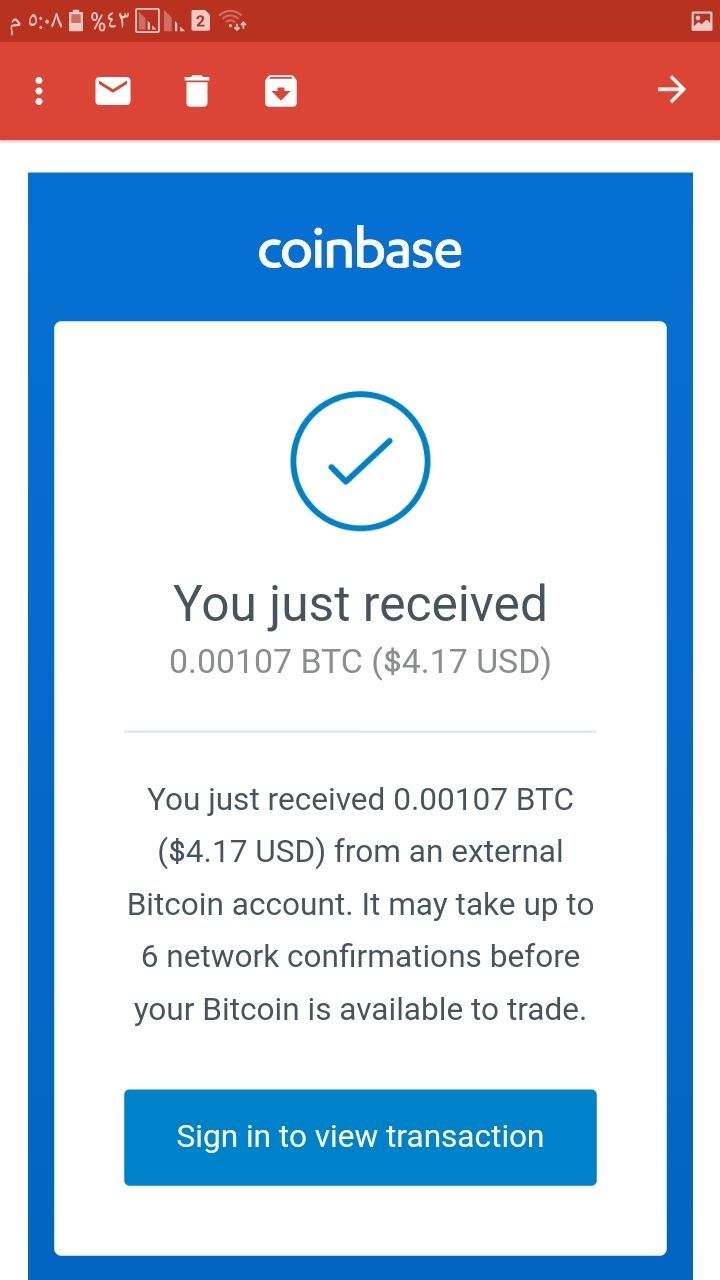Image resolution: width=720 pixels, height=1280 pixels.
Task: Open the overflow menu in Gmail toolbar
Action: click(x=38, y=90)
